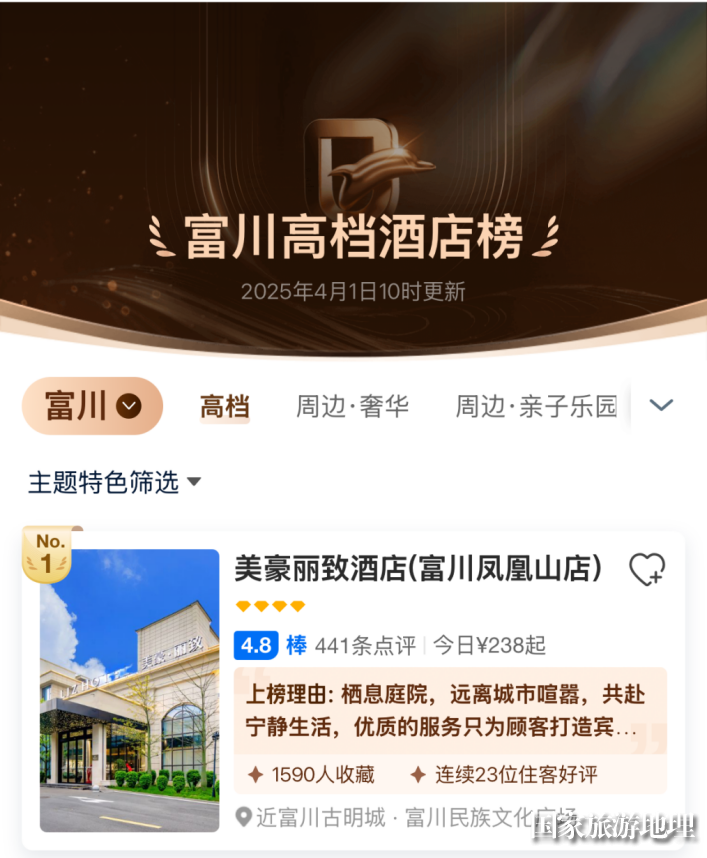The width and height of the screenshot is (707, 858).
Task: Switch to the 高档 tab
Action: pyautogui.click(x=224, y=407)
